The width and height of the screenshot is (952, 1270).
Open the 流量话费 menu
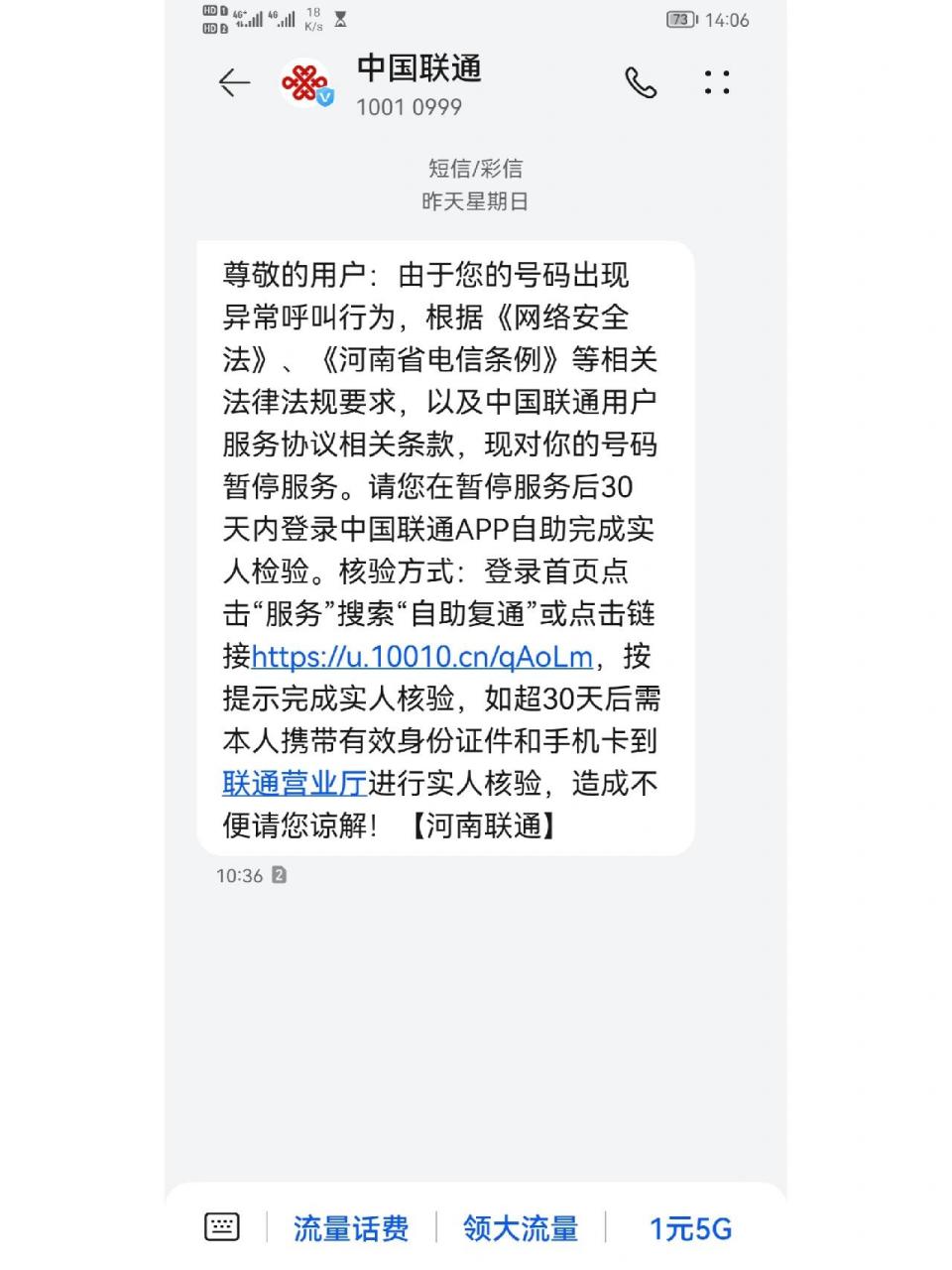351,1228
